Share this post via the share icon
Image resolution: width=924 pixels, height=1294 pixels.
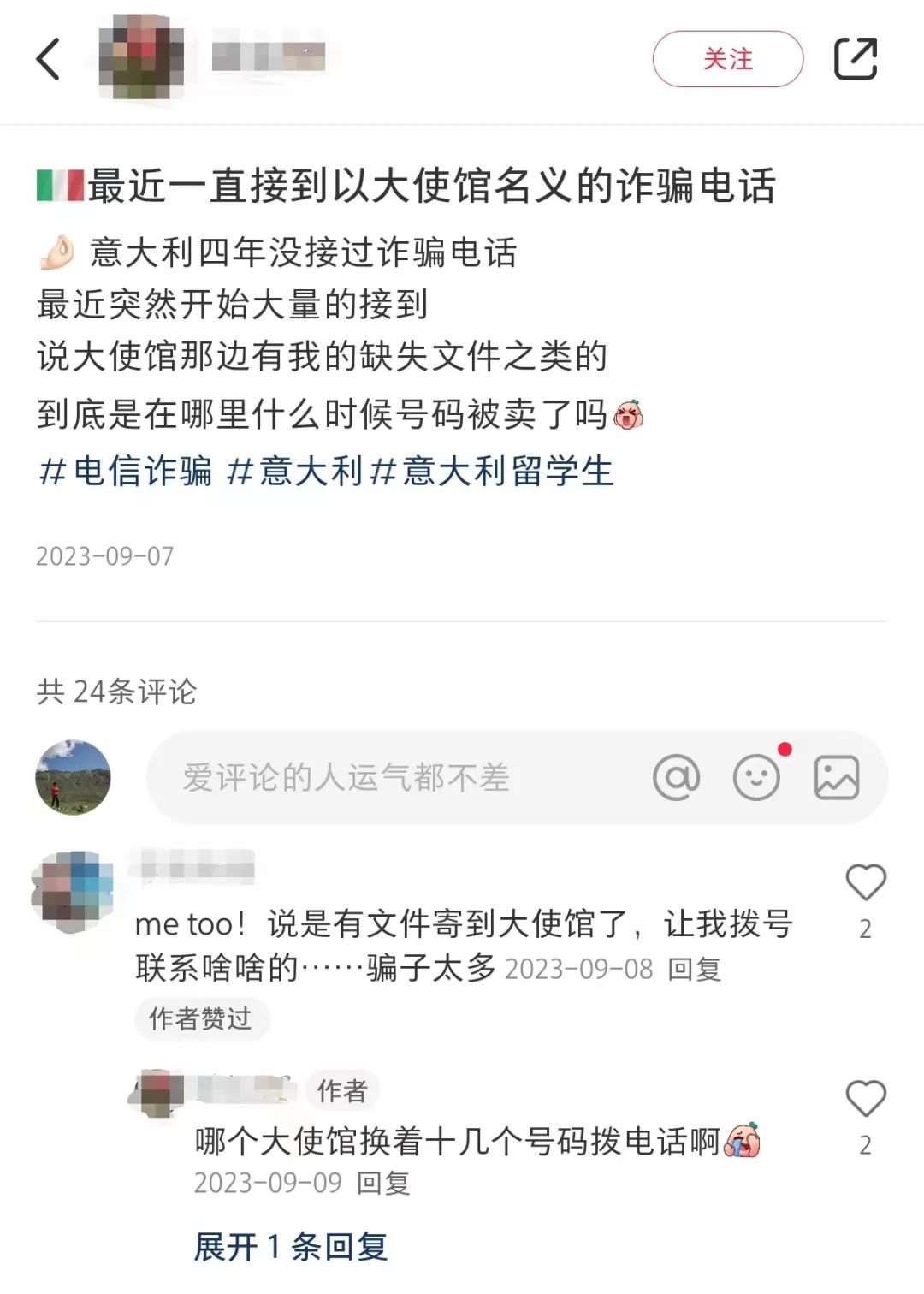[x=855, y=59]
